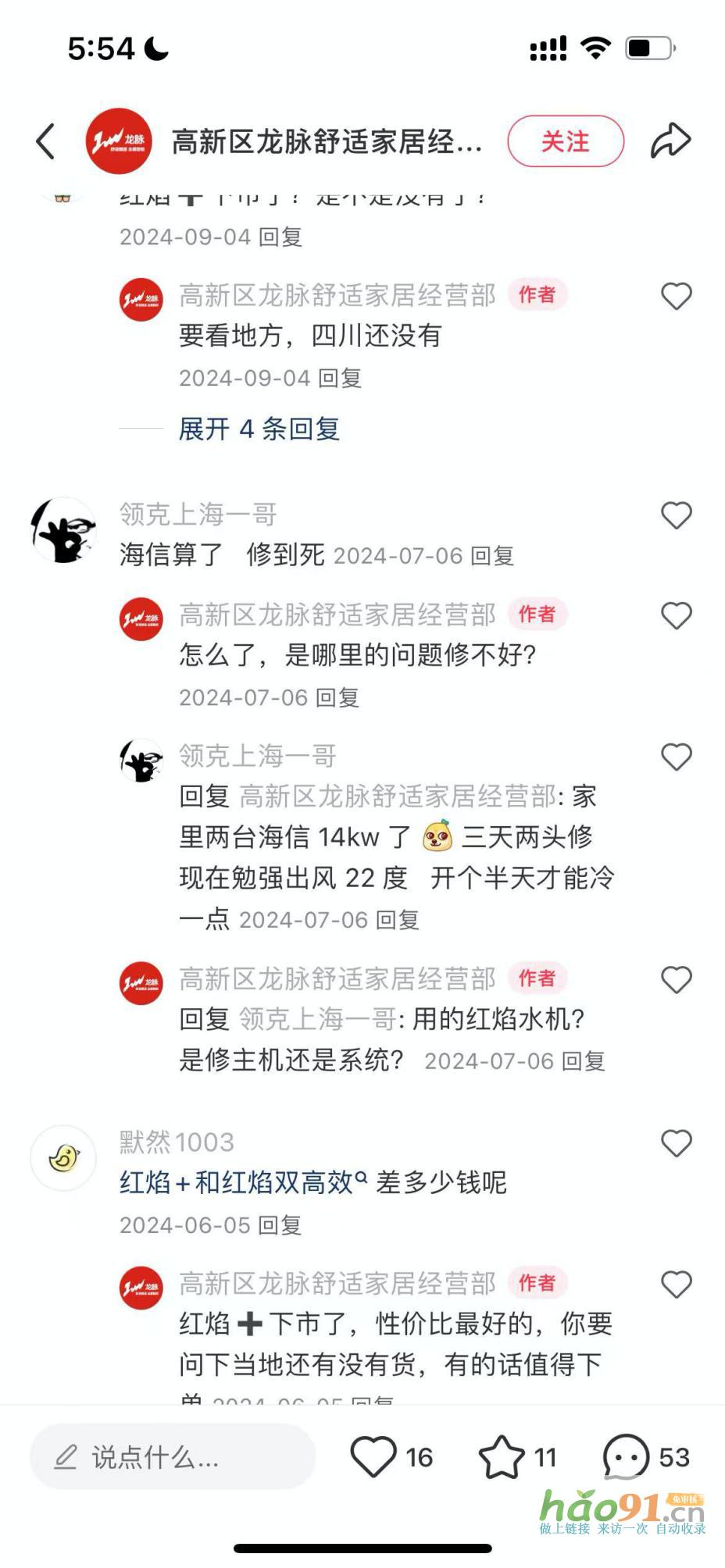Toggle follow by tapping 关注 button
725x1568 pixels.
pos(566,141)
